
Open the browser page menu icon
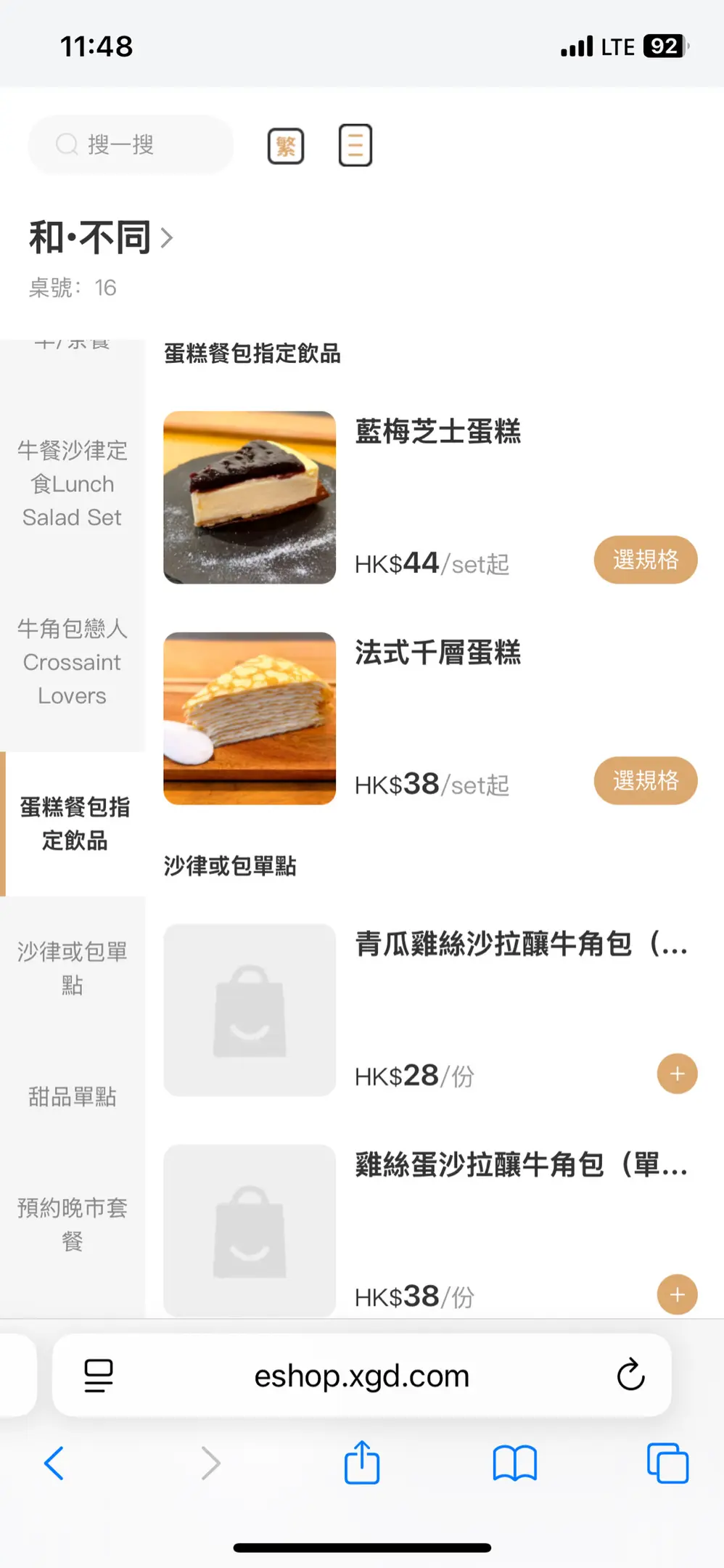coord(99,1375)
